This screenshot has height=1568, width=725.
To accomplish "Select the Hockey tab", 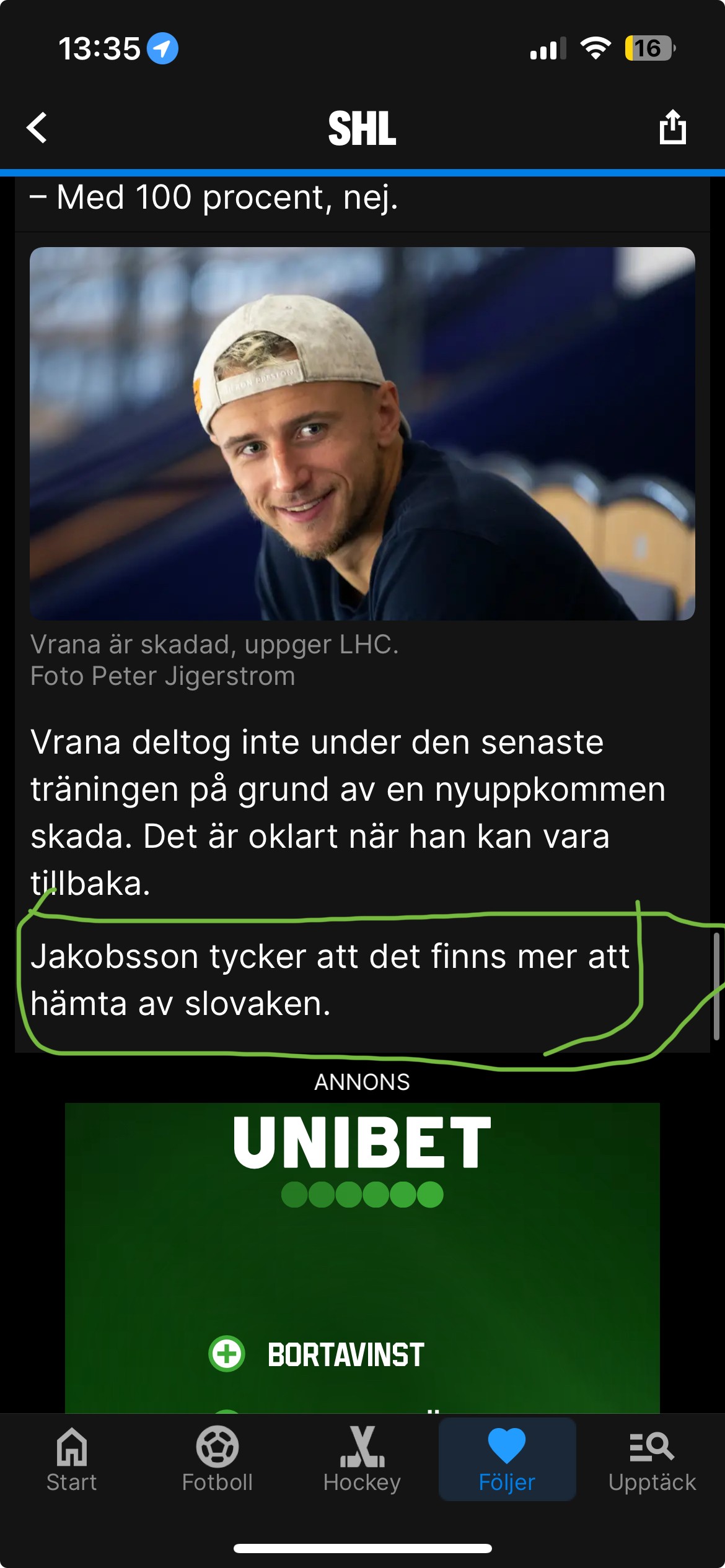I will [x=362, y=1459].
